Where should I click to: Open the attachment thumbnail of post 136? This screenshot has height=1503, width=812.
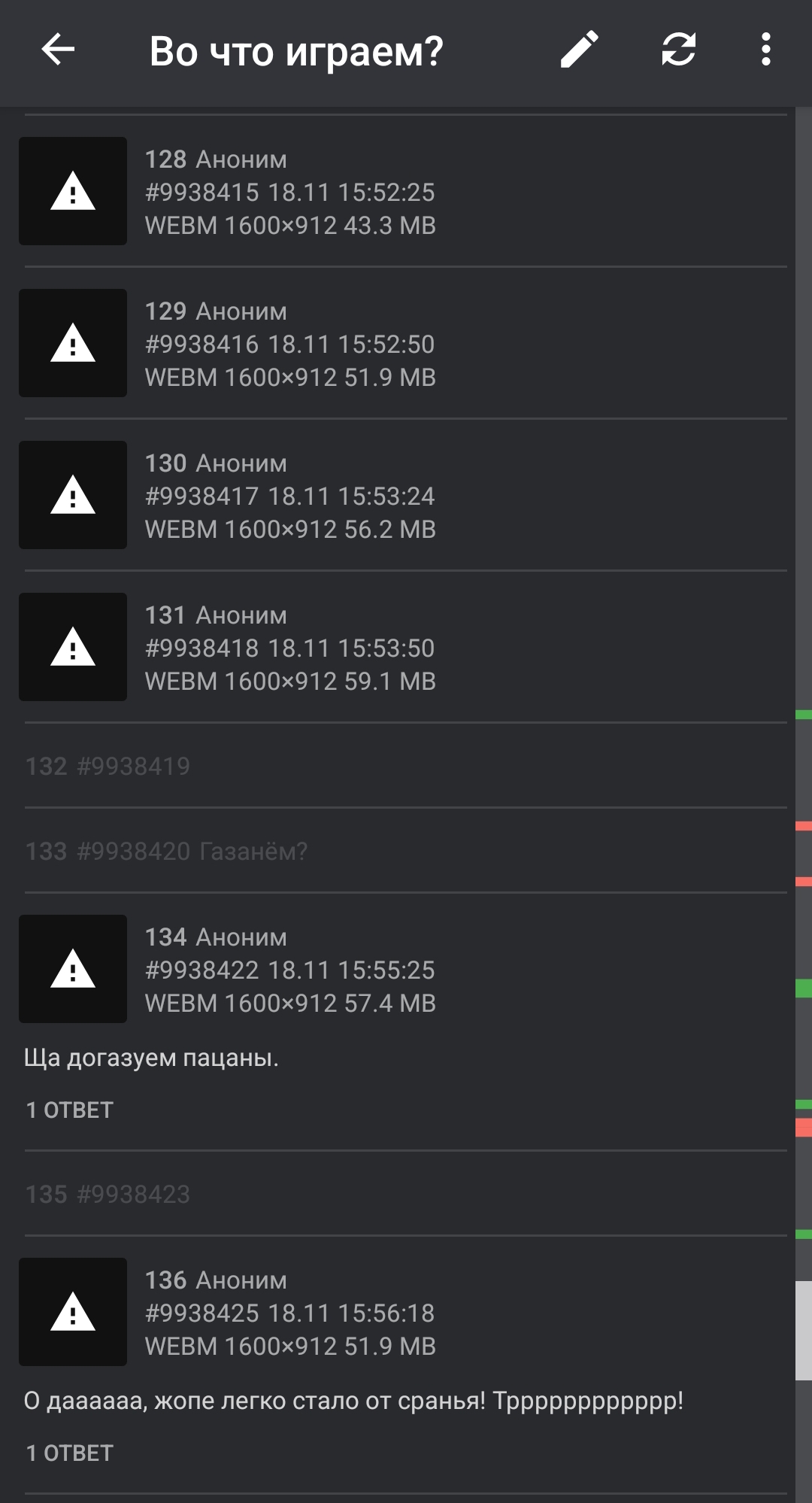point(73,1312)
